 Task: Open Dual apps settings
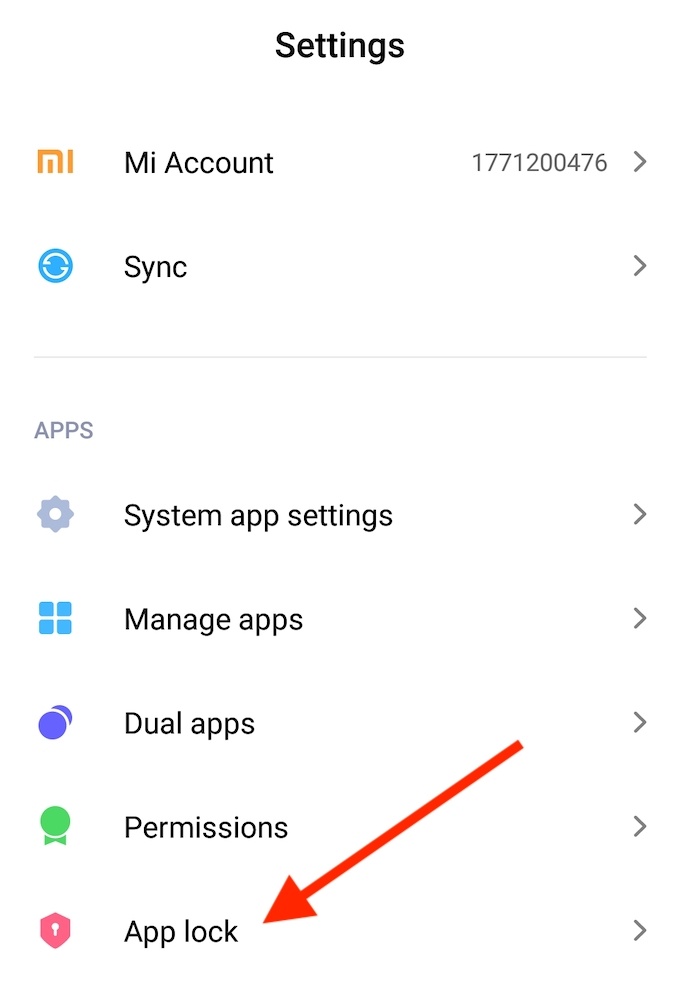click(x=189, y=723)
